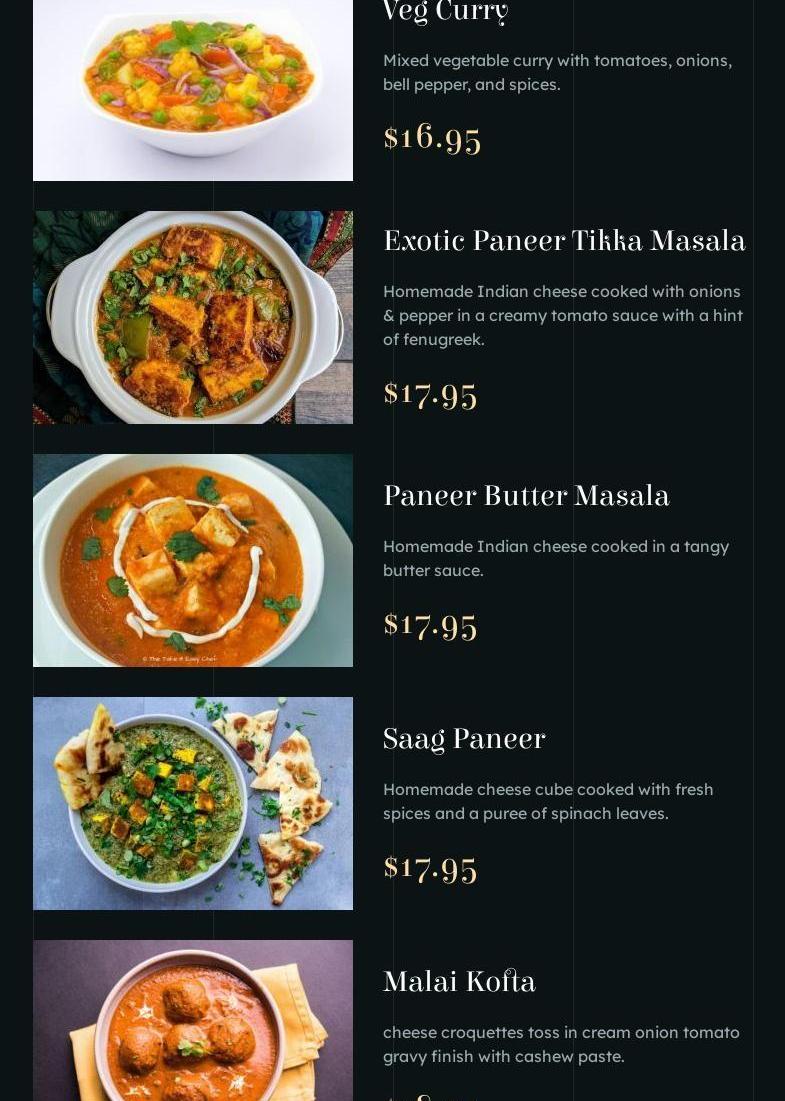
Task: Select the Saag Paneer dish
Action: [464, 739]
